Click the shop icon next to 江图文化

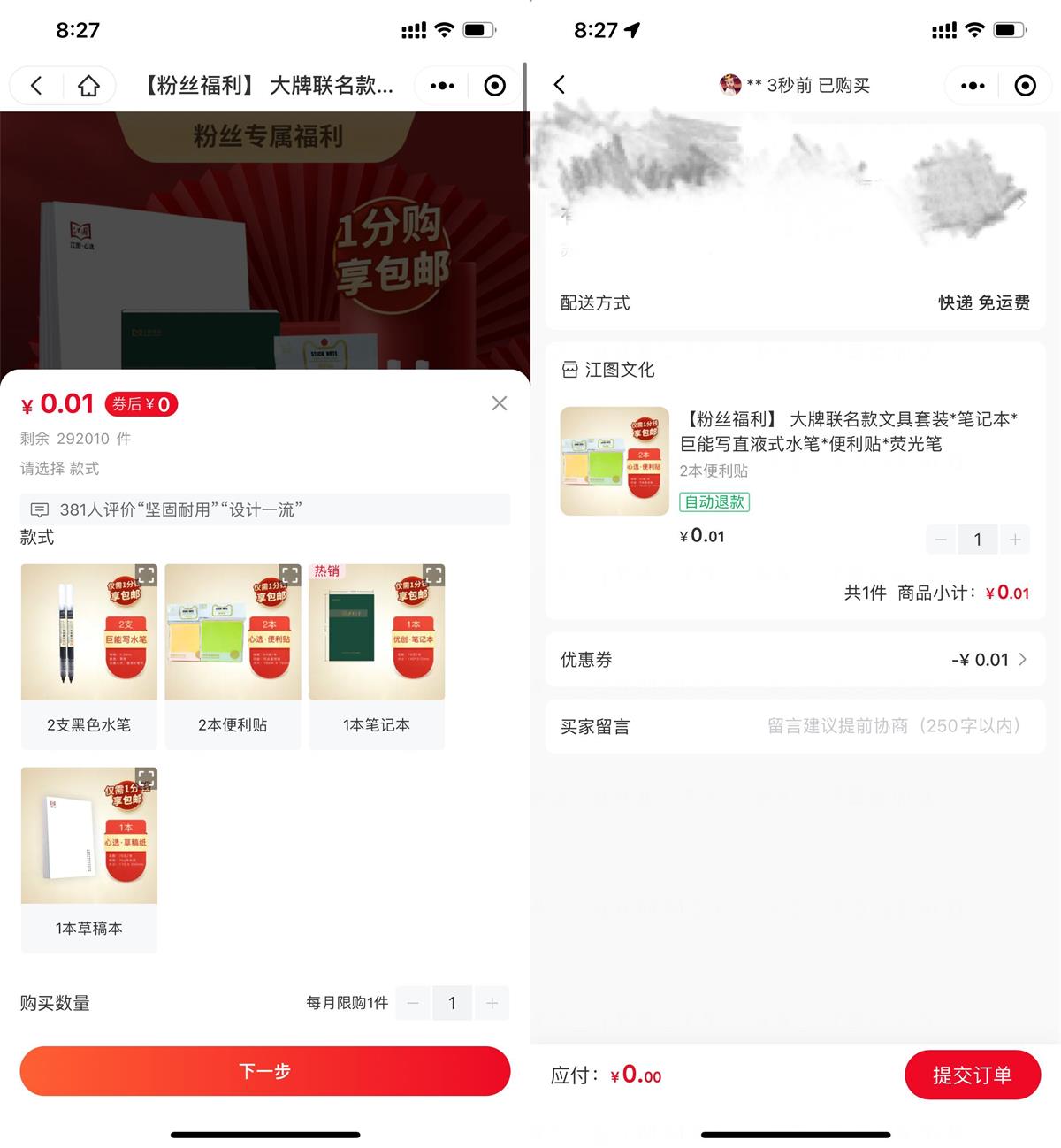tap(569, 370)
